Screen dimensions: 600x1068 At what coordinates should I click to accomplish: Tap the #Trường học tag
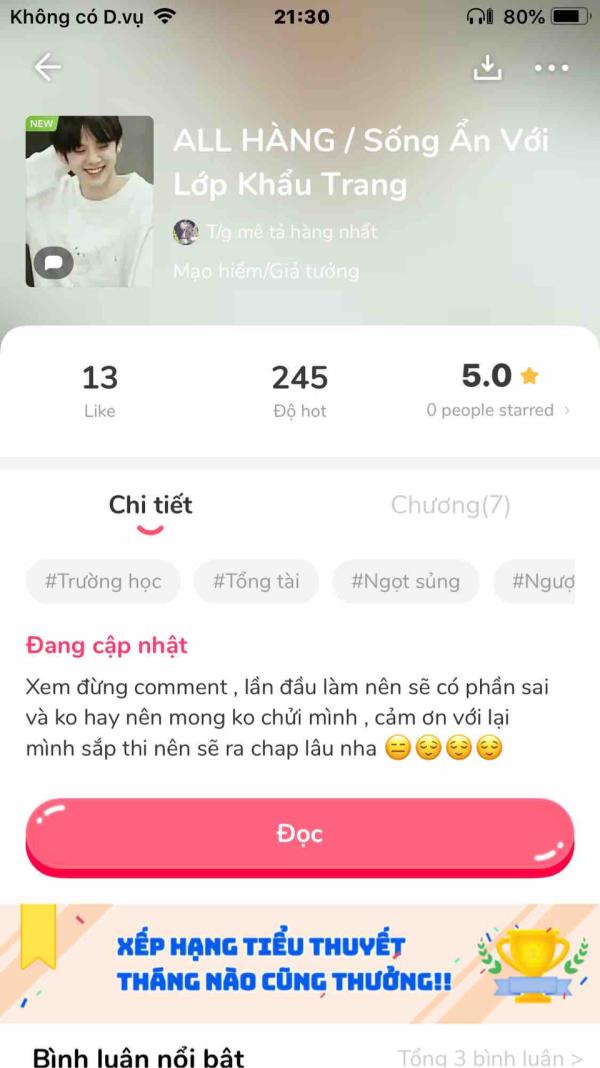[x=103, y=582]
